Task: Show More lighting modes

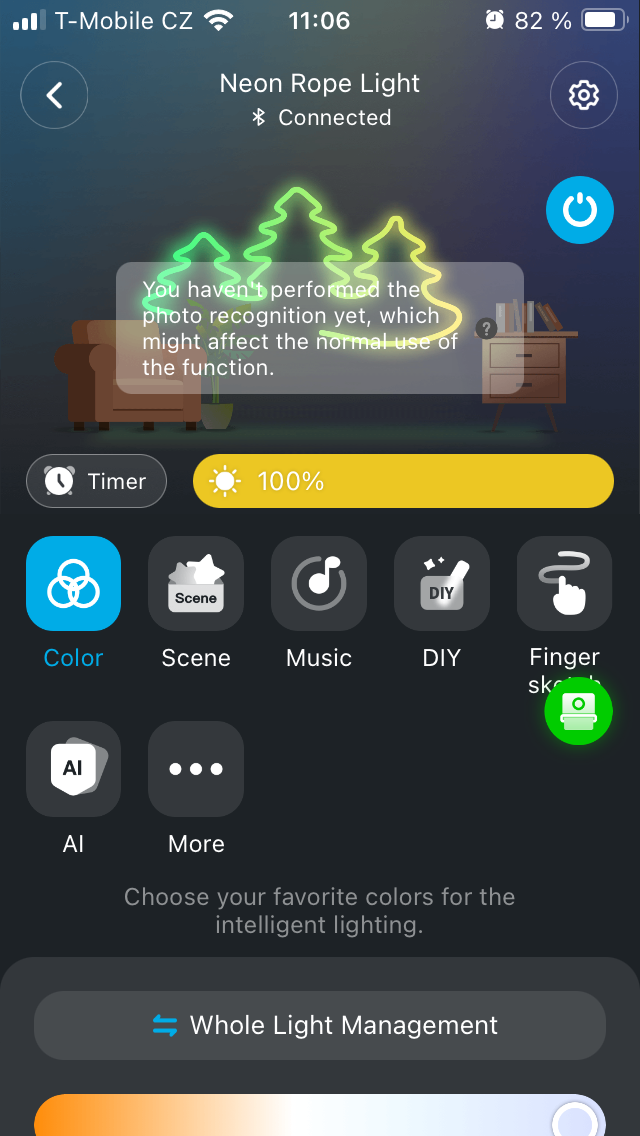Action: [196, 769]
